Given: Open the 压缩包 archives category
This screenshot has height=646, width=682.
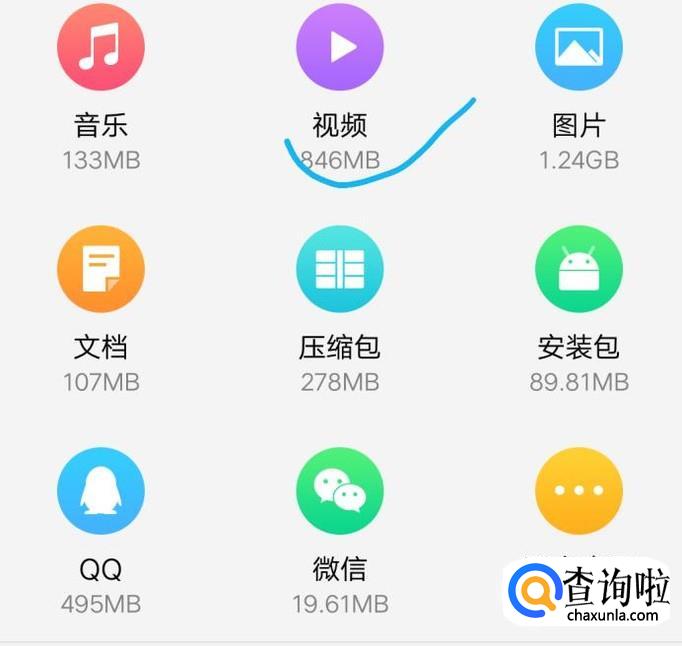Looking at the screenshot, I should point(340,269).
